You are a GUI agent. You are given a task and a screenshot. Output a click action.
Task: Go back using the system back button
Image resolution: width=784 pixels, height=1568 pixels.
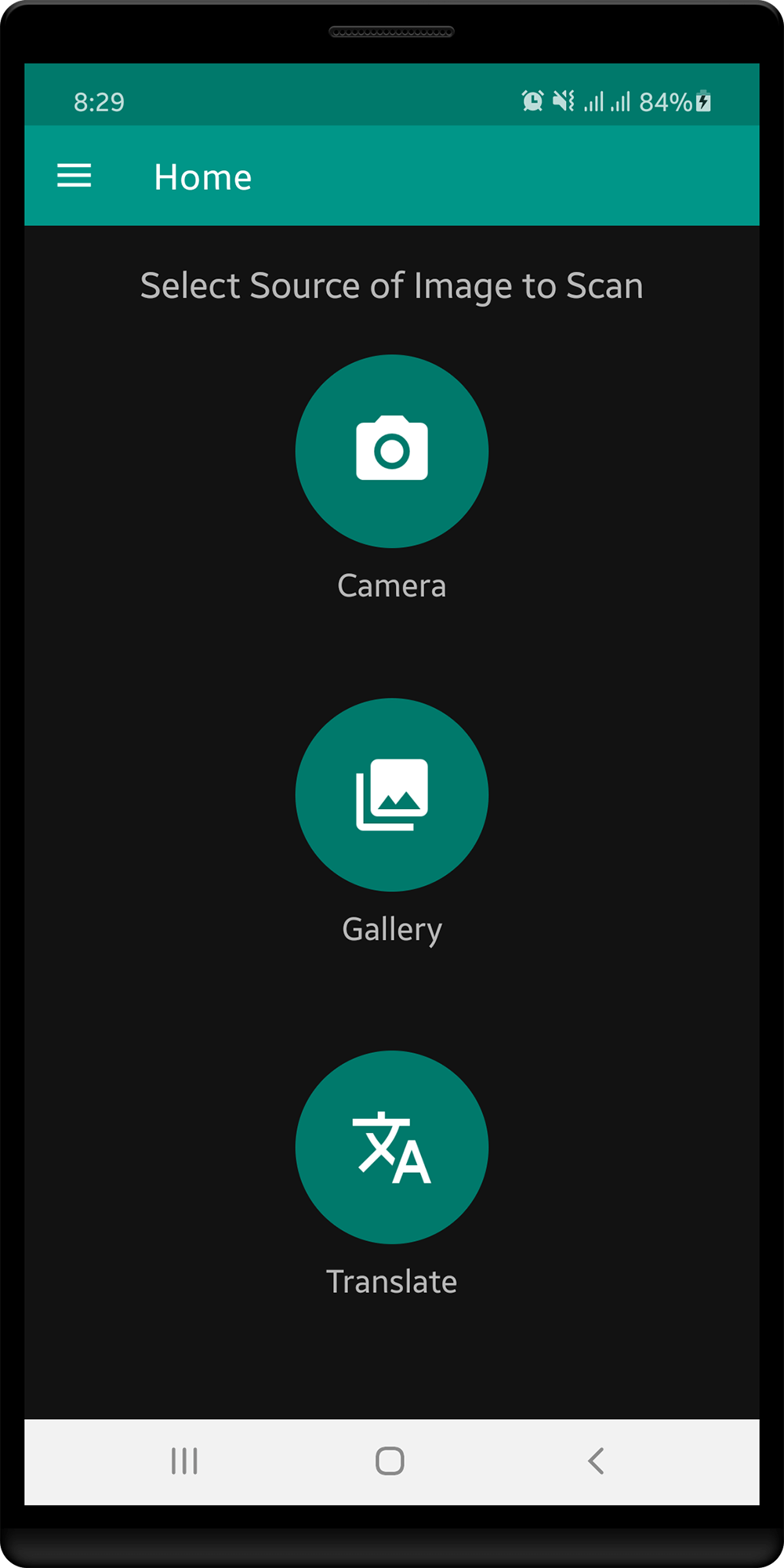click(596, 1461)
